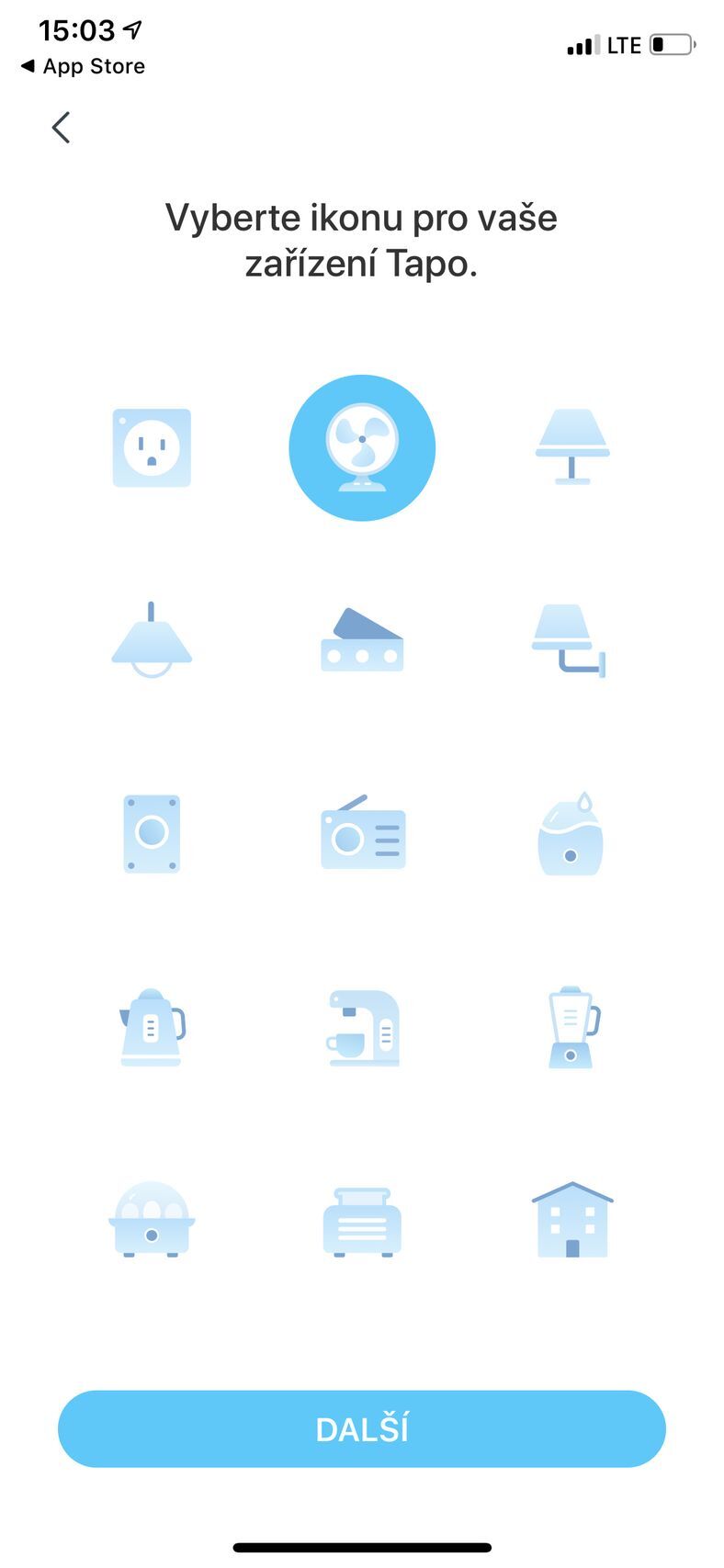Tap the DALŠÍ button to continue

[x=362, y=1429]
